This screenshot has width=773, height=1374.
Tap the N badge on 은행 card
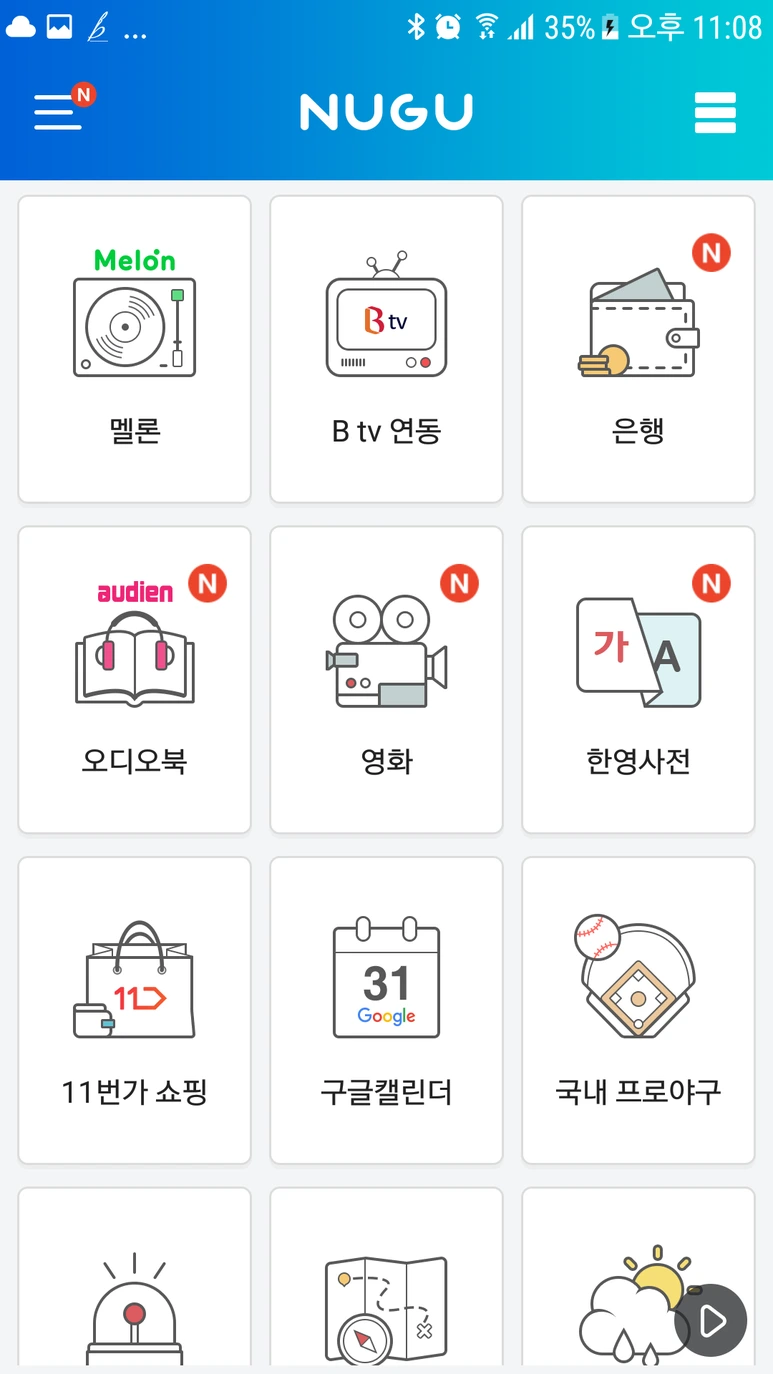711,254
